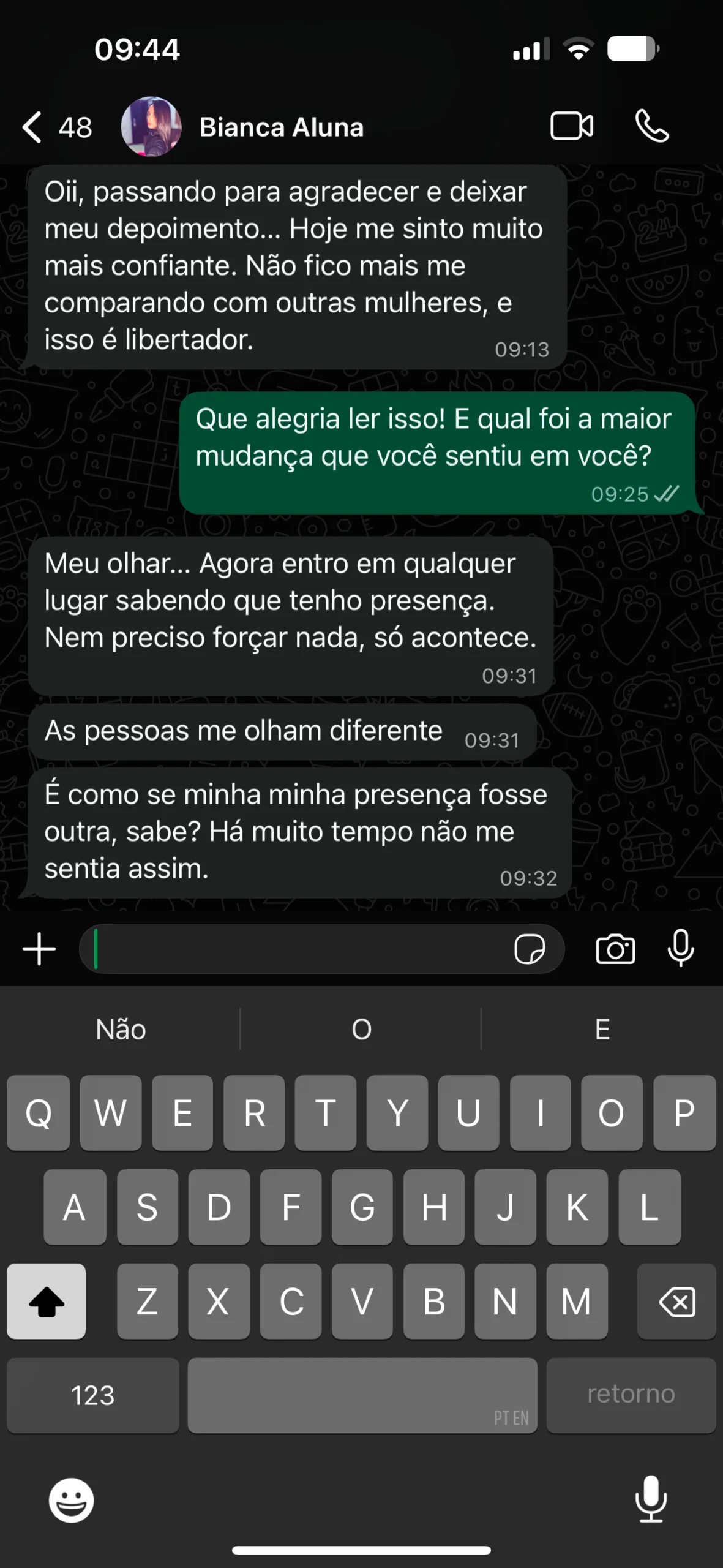
Task: Open the emoji keyboard
Action: coord(72,1501)
